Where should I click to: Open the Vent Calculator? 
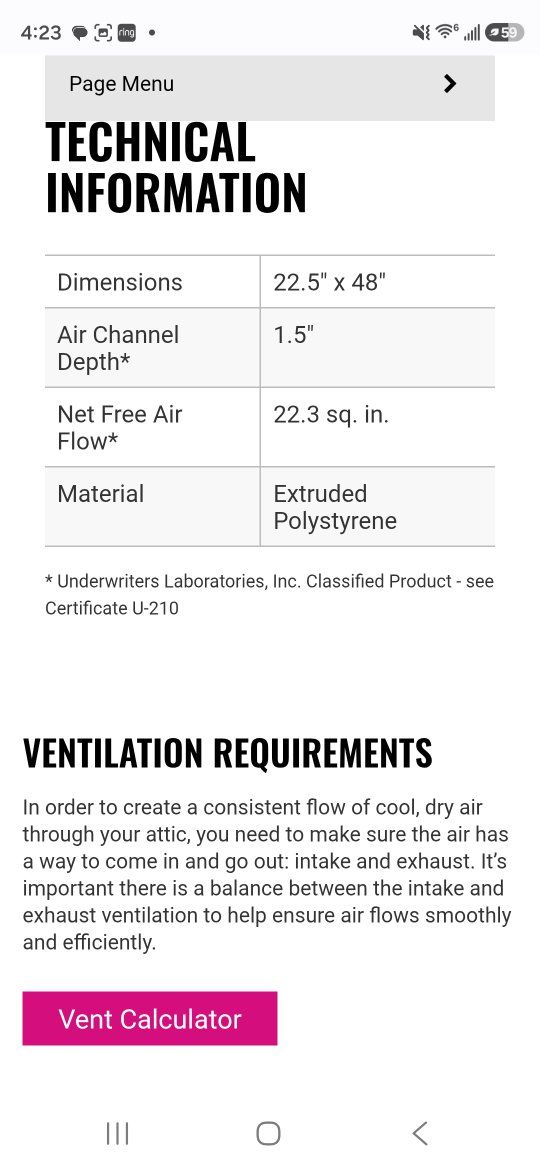tap(150, 1019)
